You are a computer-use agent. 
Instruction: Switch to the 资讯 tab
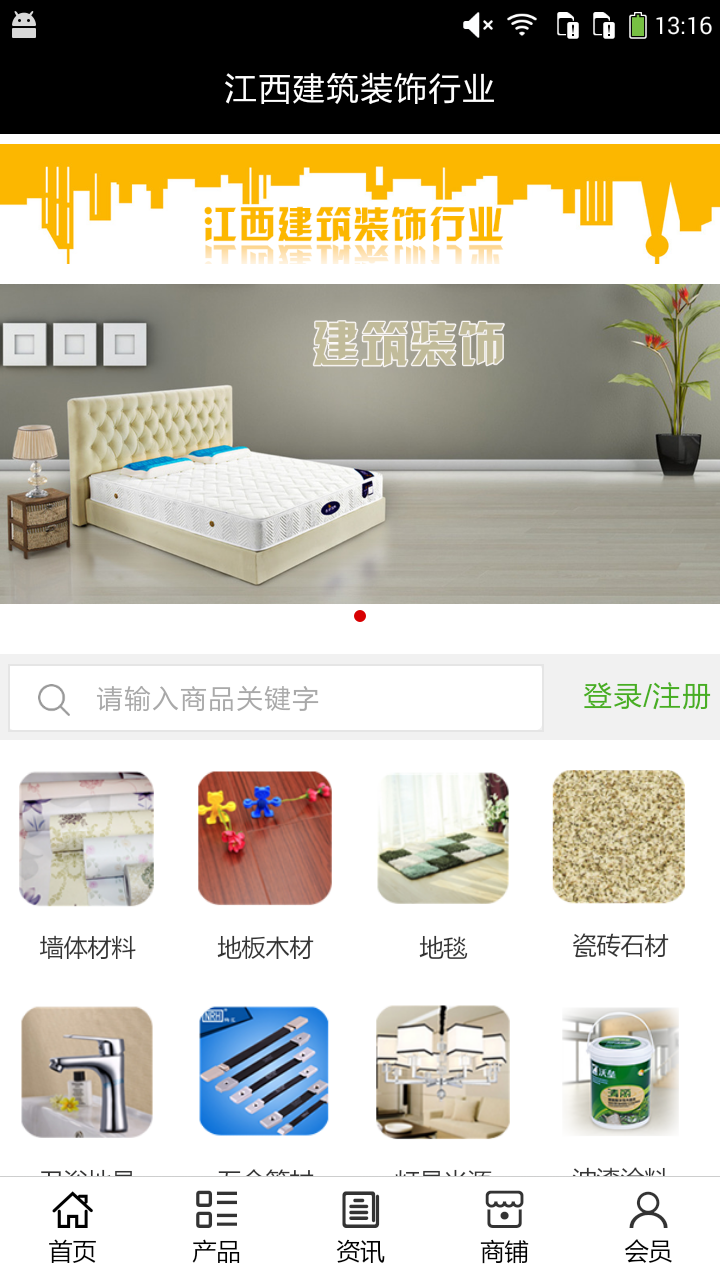pos(360,1228)
